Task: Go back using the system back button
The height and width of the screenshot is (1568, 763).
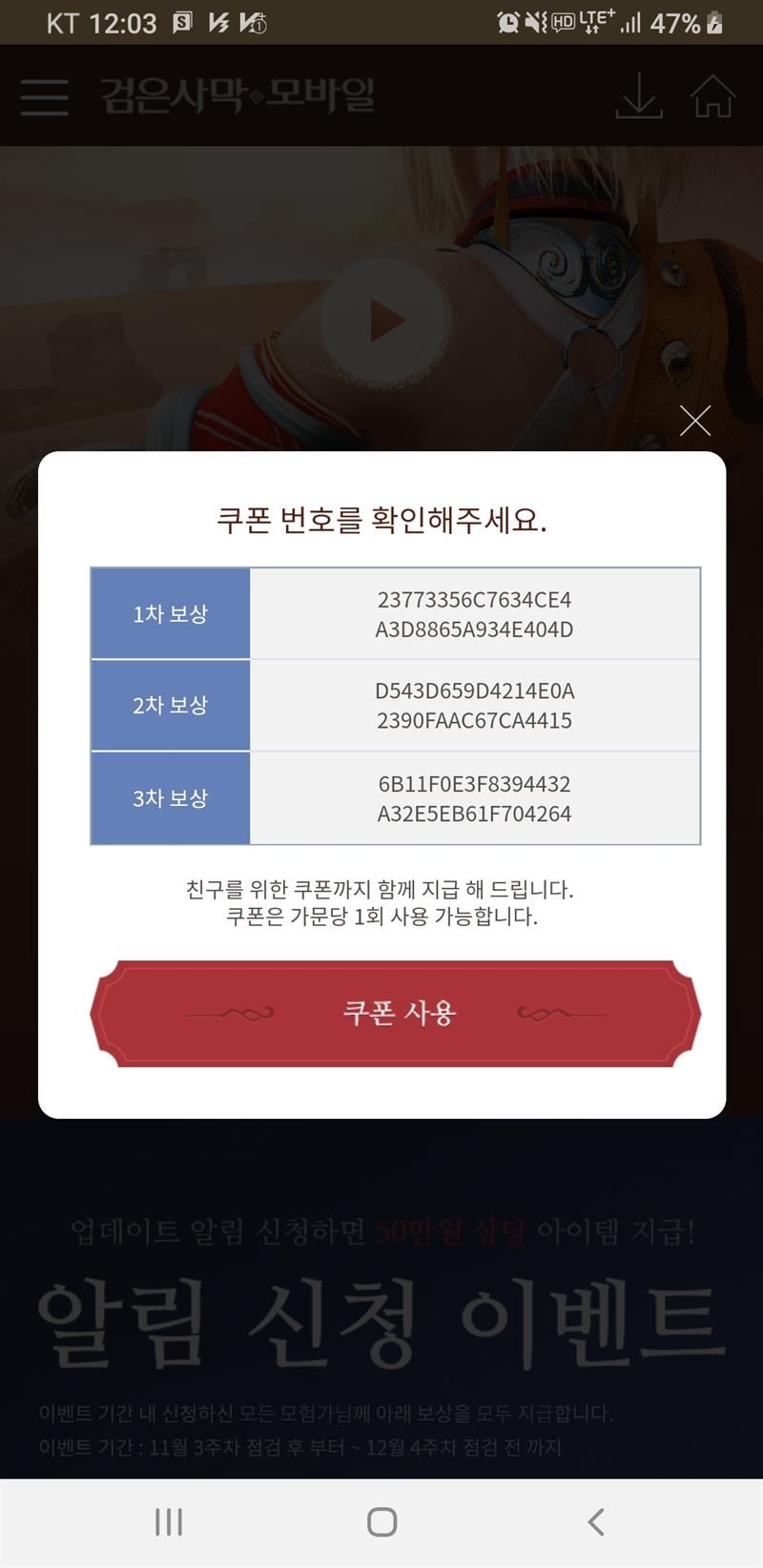Action: click(x=596, y=1521)
